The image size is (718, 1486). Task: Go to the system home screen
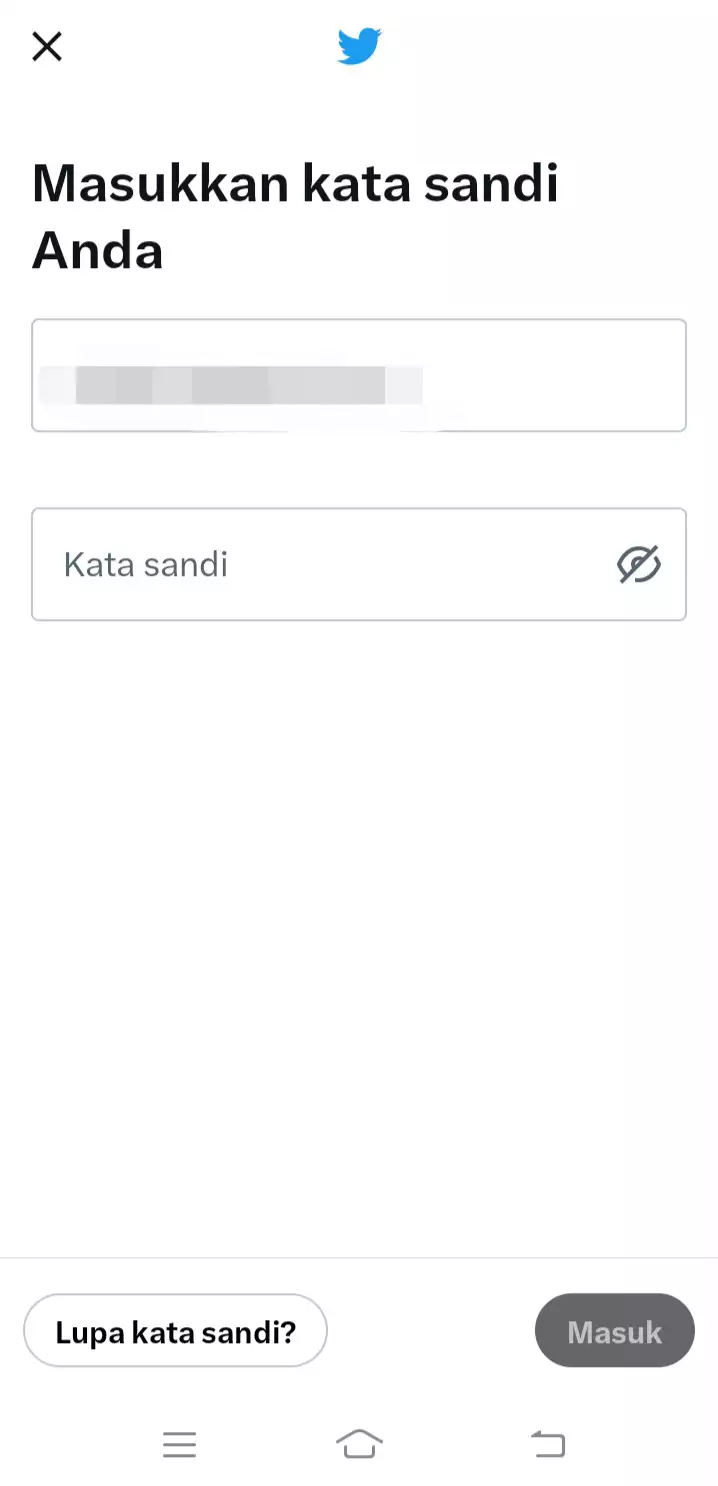point(359,1444)
